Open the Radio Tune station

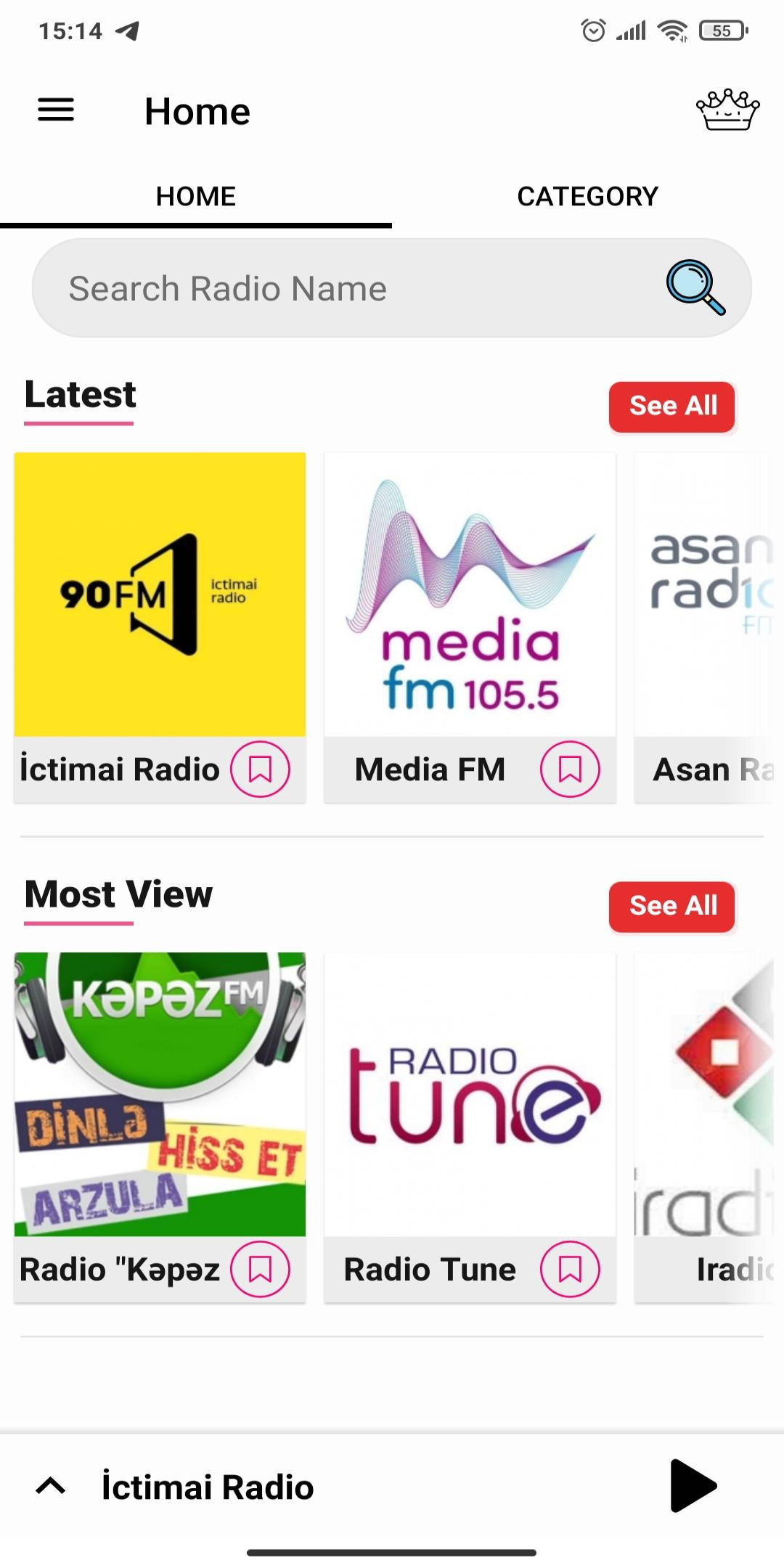point(470,1094)
